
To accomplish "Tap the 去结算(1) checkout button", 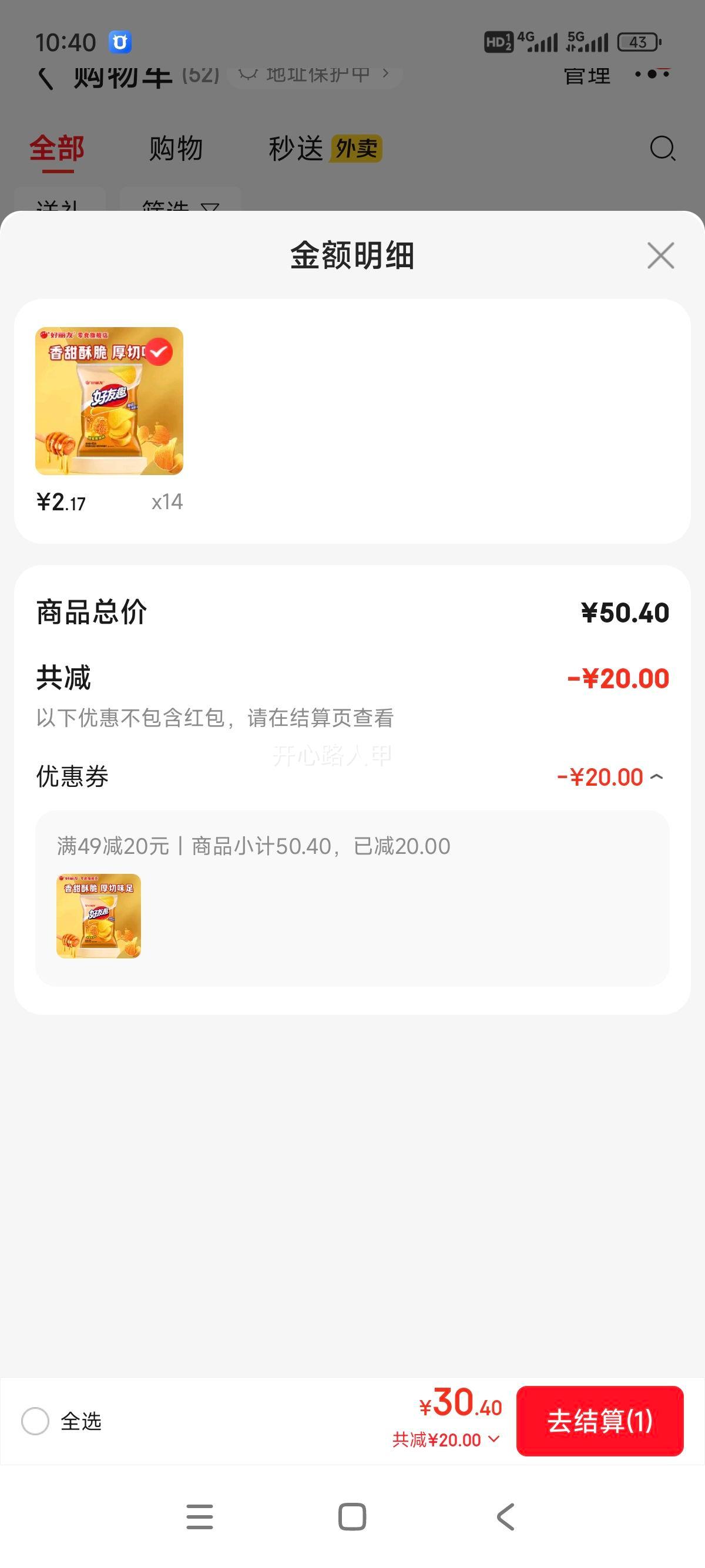I will pos(600,1422).
